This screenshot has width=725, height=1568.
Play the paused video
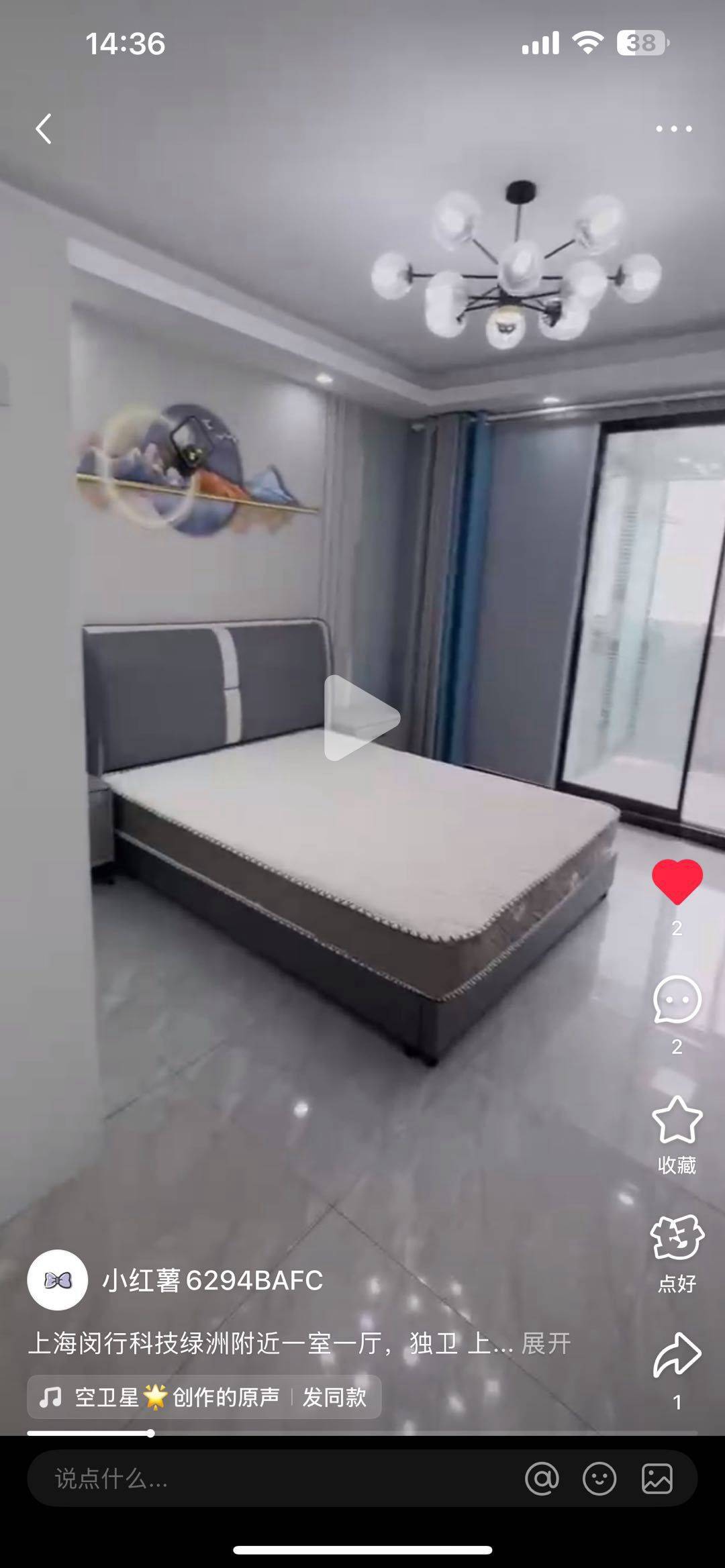pyautogui.click(x=362, y=718)
